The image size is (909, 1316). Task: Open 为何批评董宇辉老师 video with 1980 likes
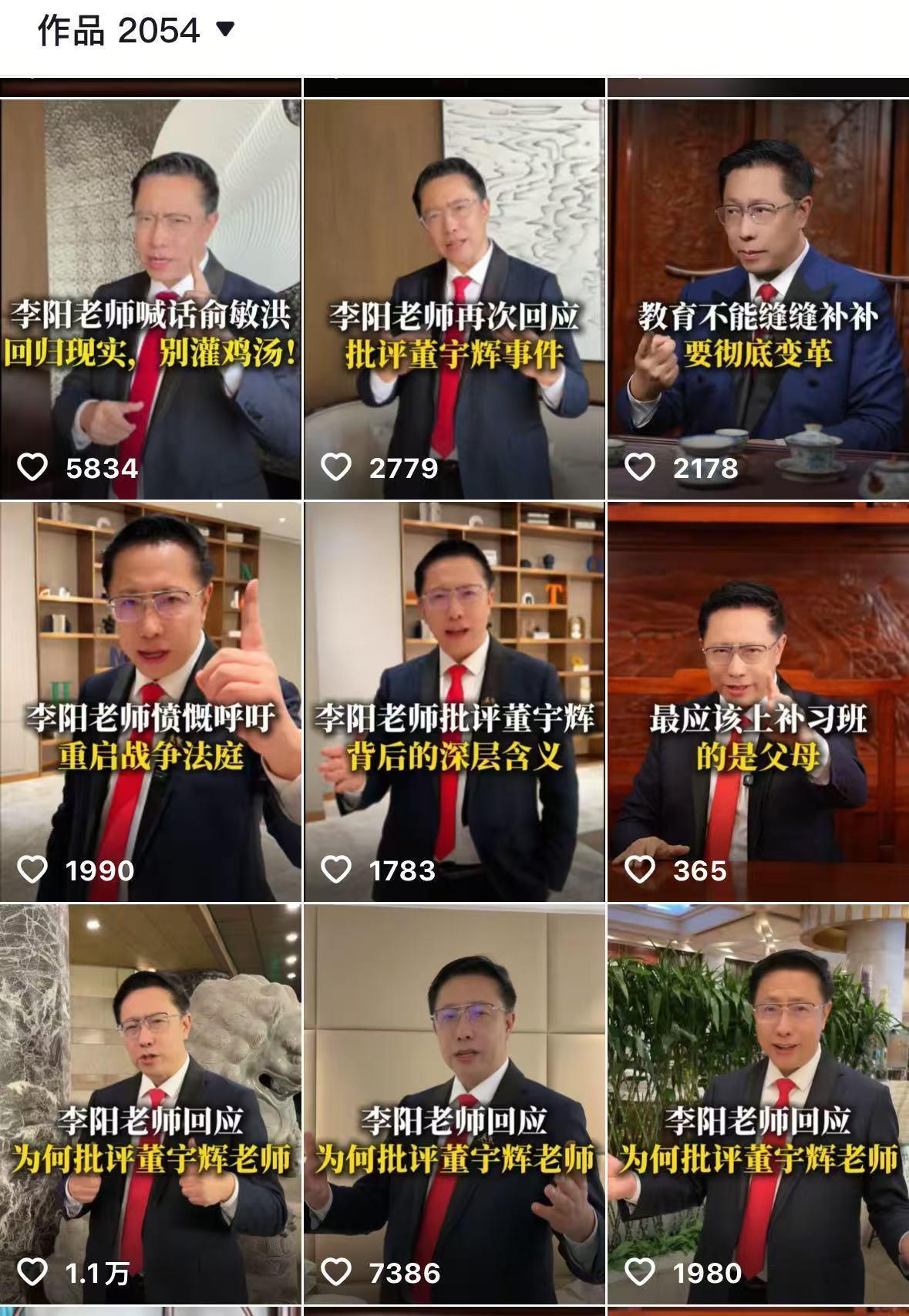(x=757, y=1104)
